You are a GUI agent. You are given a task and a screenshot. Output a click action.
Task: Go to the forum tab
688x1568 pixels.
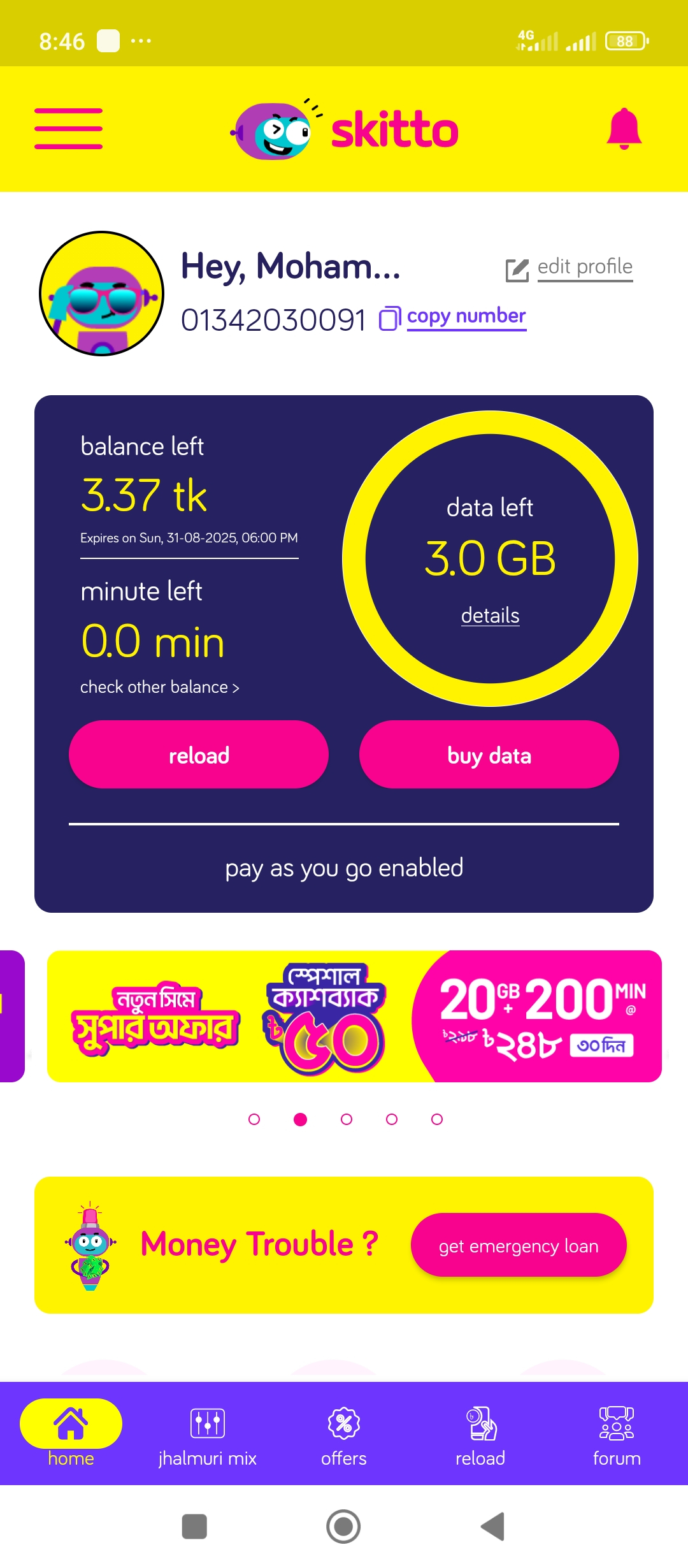click(x=616, y=1434)
